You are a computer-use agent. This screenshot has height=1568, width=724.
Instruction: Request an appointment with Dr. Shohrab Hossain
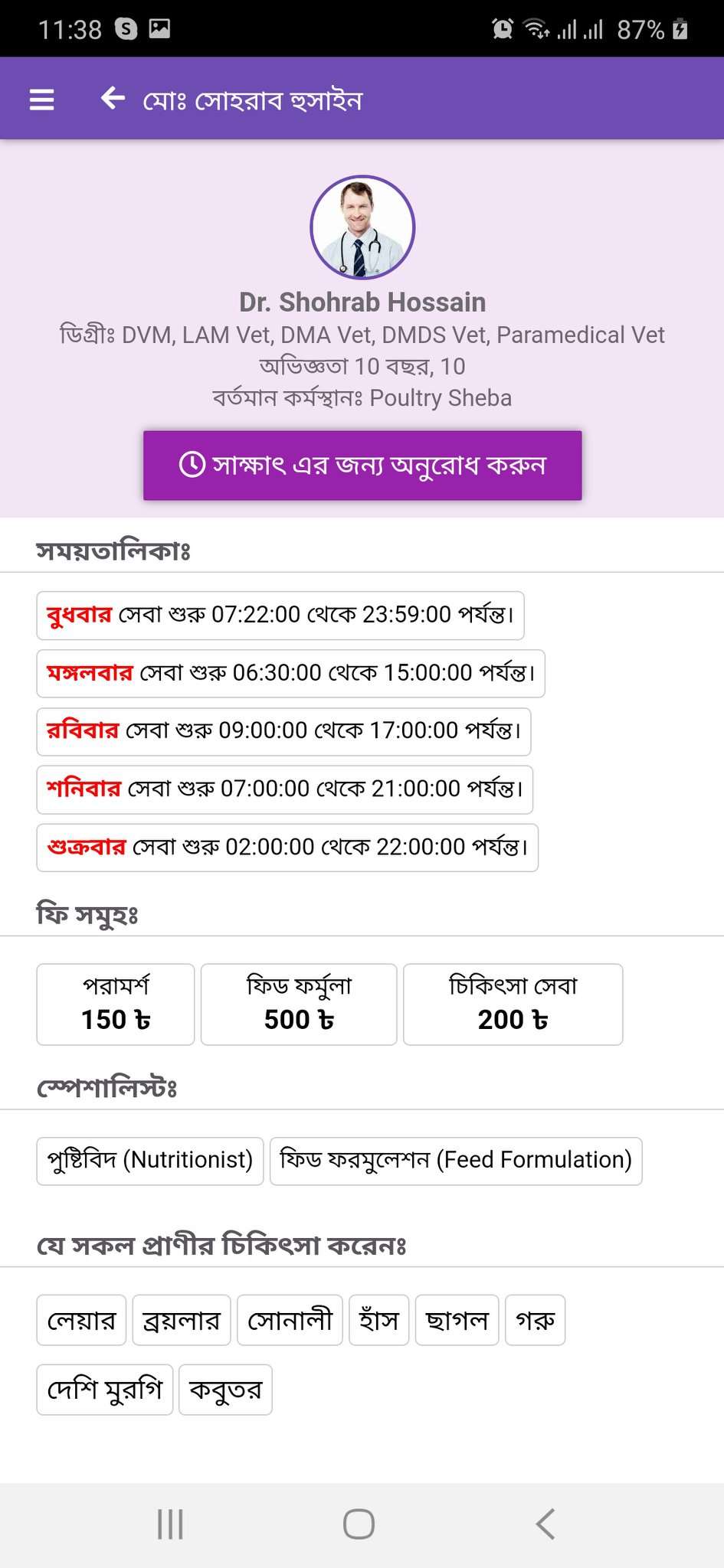pyautogui.click(x=362, y=465)
